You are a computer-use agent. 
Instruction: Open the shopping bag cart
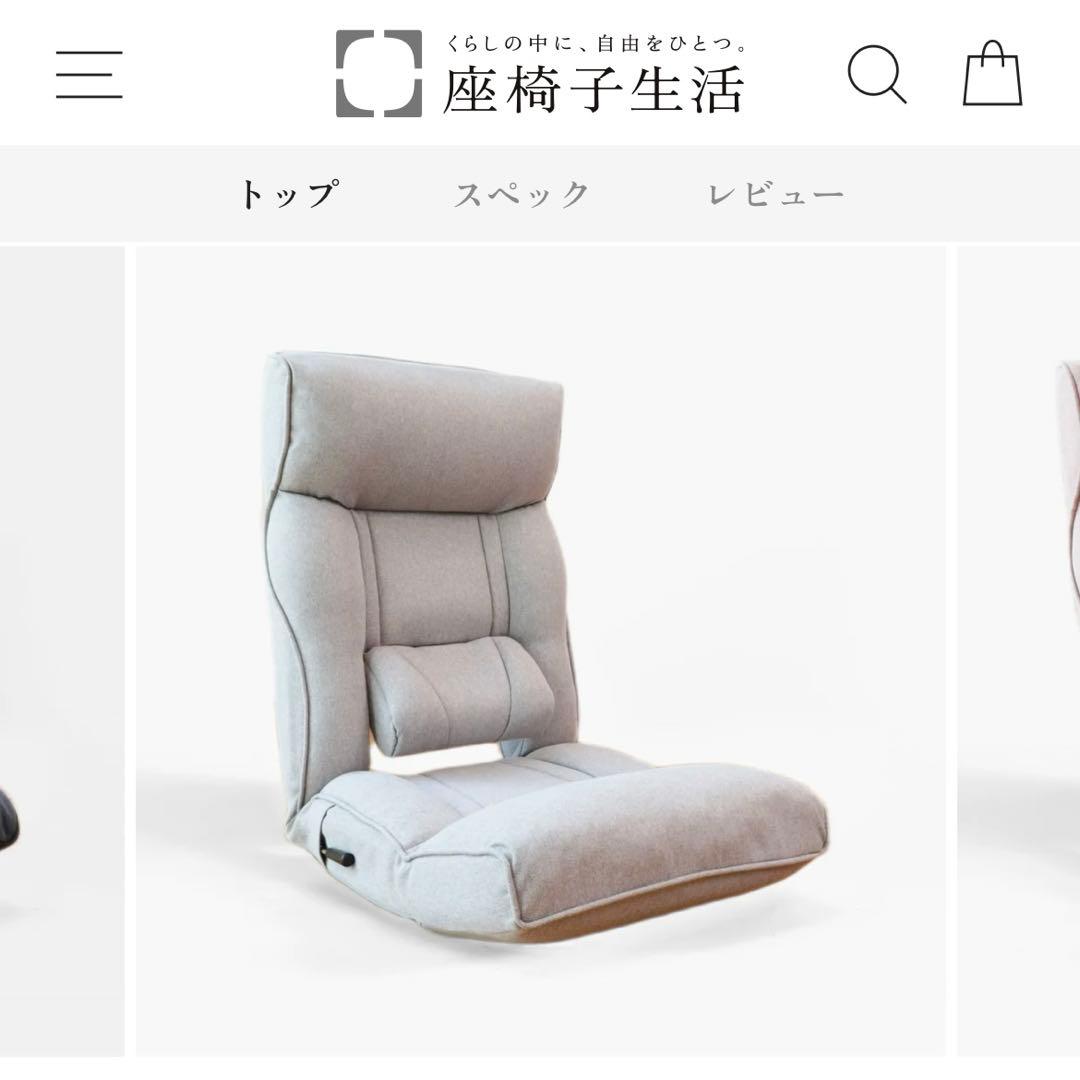pos(992,74)
